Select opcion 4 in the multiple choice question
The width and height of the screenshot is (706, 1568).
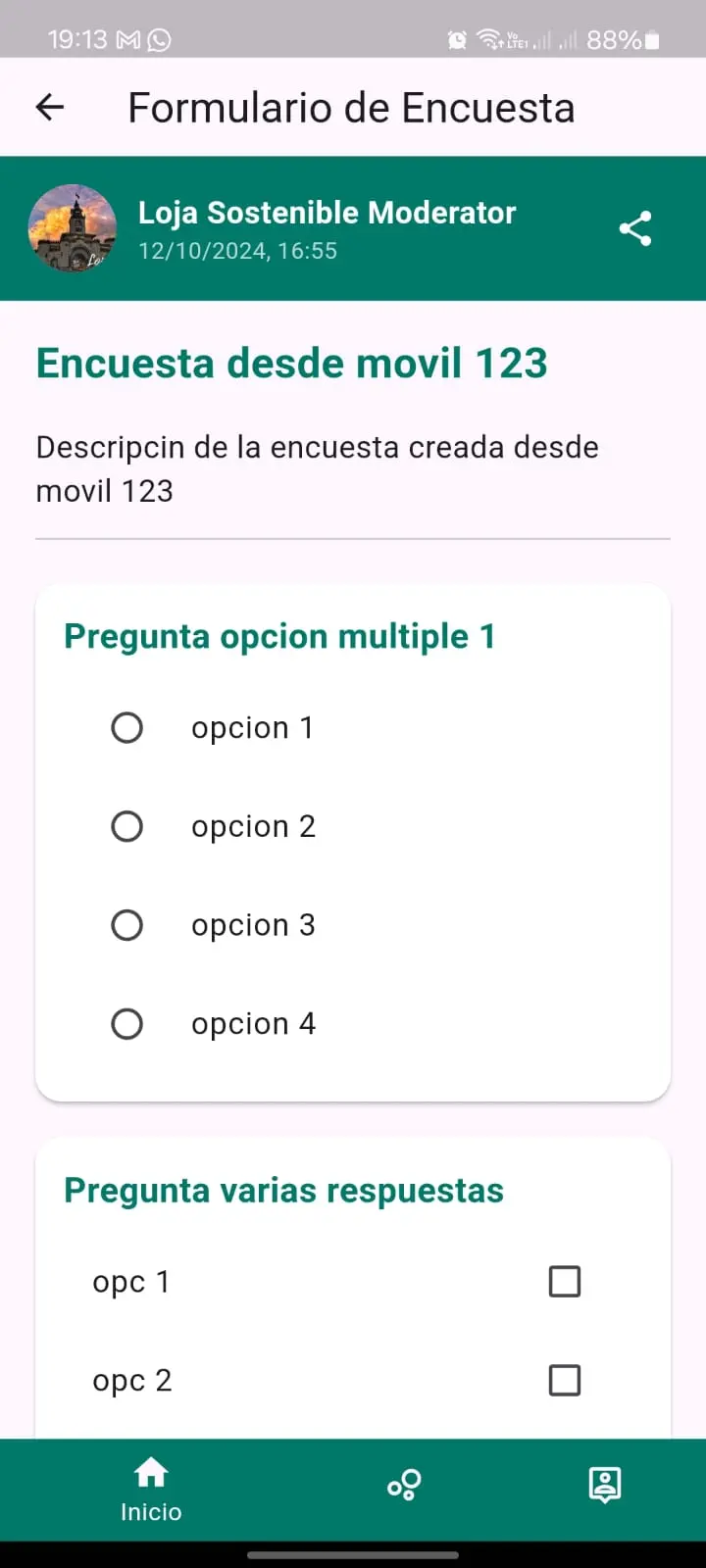pos(127,1023)
